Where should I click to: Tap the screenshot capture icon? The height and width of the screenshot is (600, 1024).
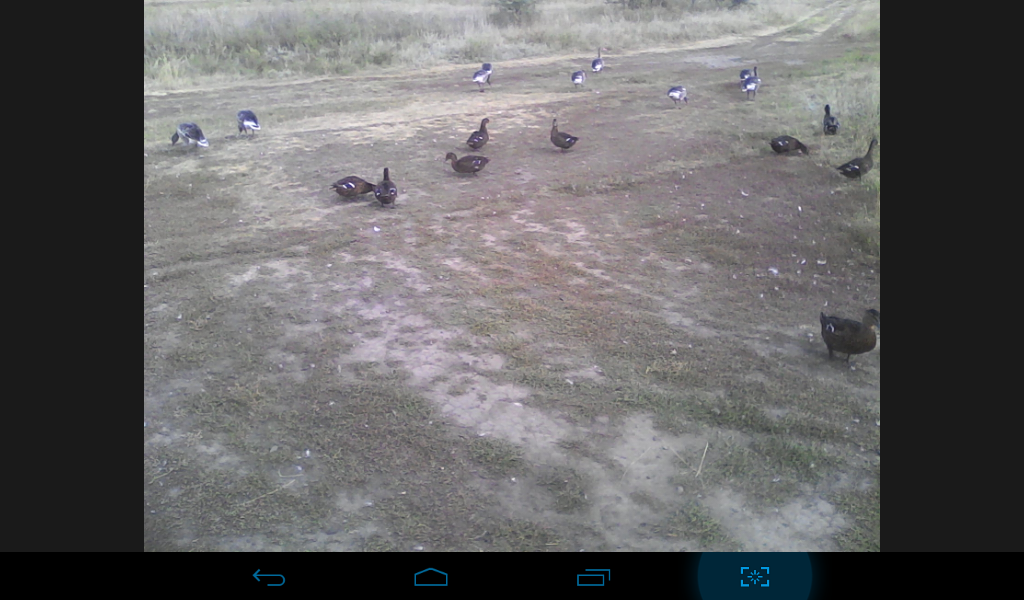(754, 577)
